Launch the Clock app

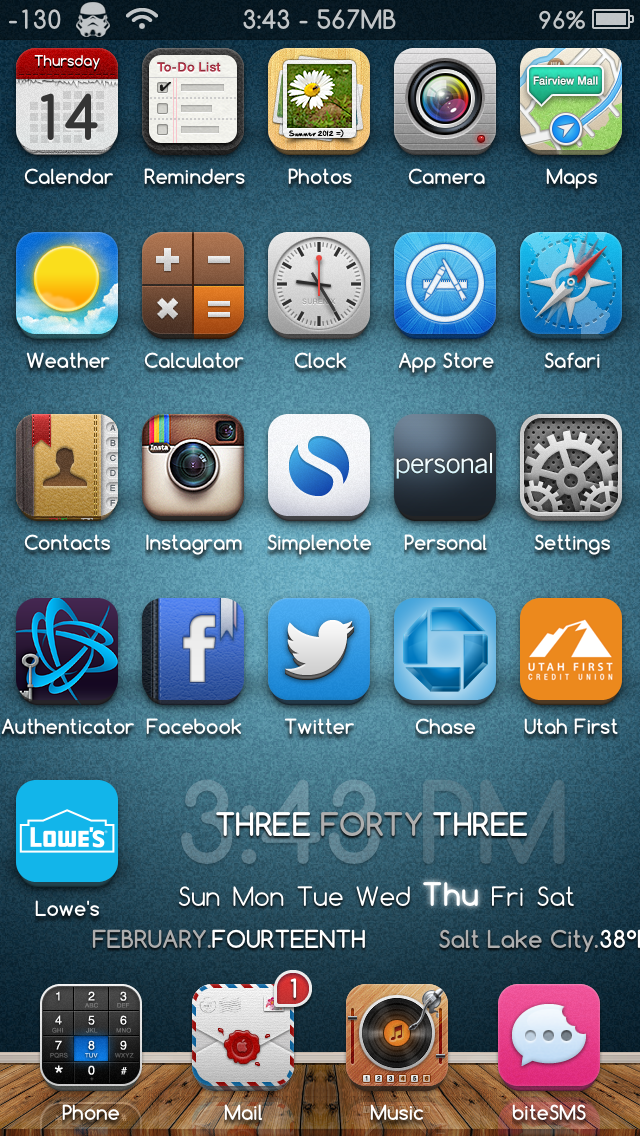pyautogui.click(x=319, y=284)
